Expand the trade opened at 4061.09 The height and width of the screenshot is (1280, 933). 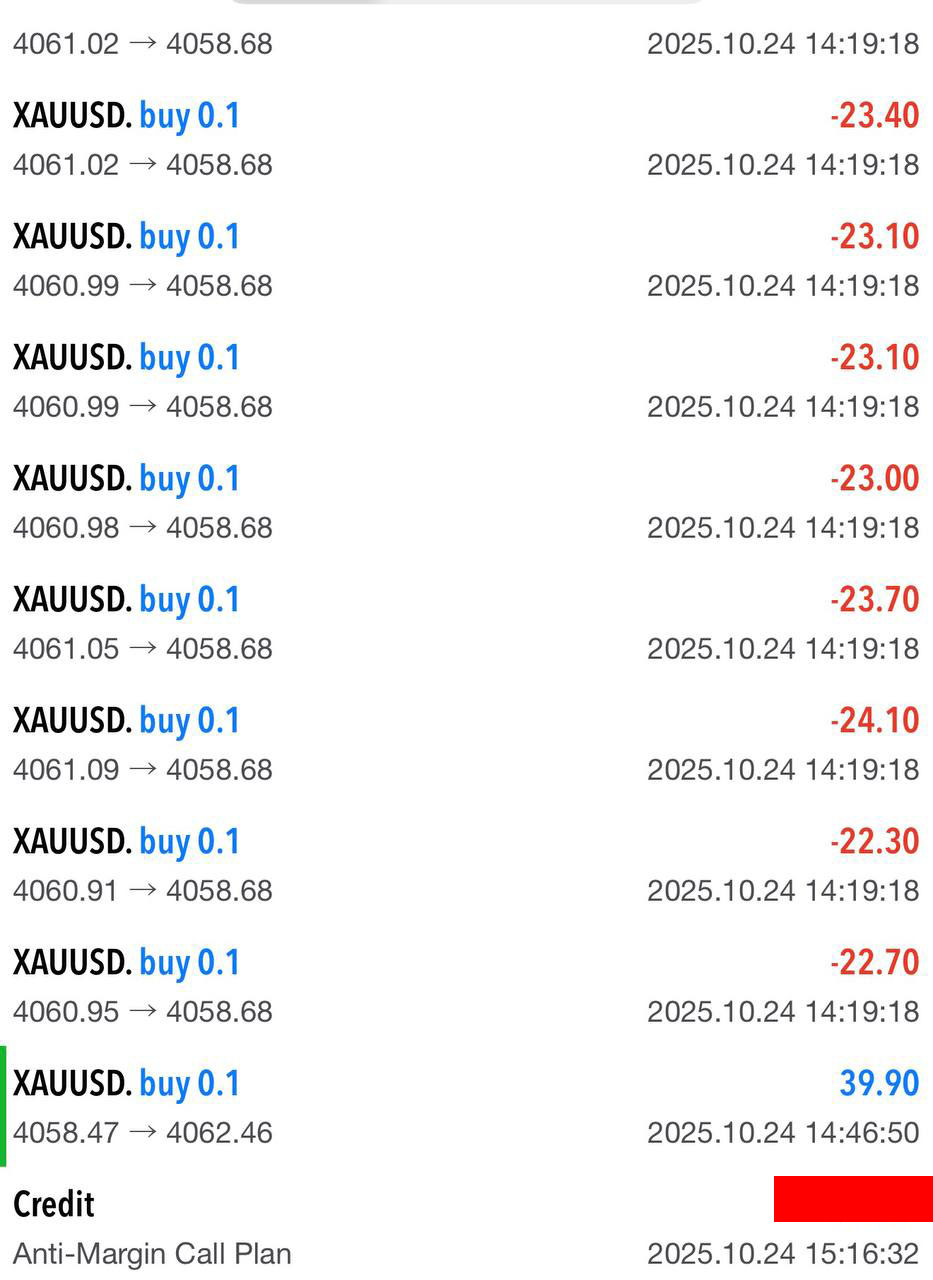pyautogui.click(x=466, y=744)
